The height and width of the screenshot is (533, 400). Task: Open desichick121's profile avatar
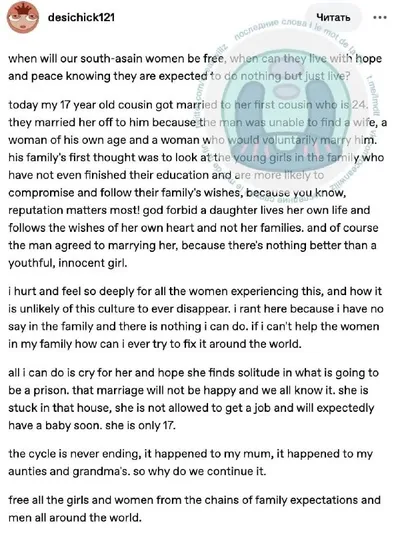pyautogui.click(x=23, y=17)
